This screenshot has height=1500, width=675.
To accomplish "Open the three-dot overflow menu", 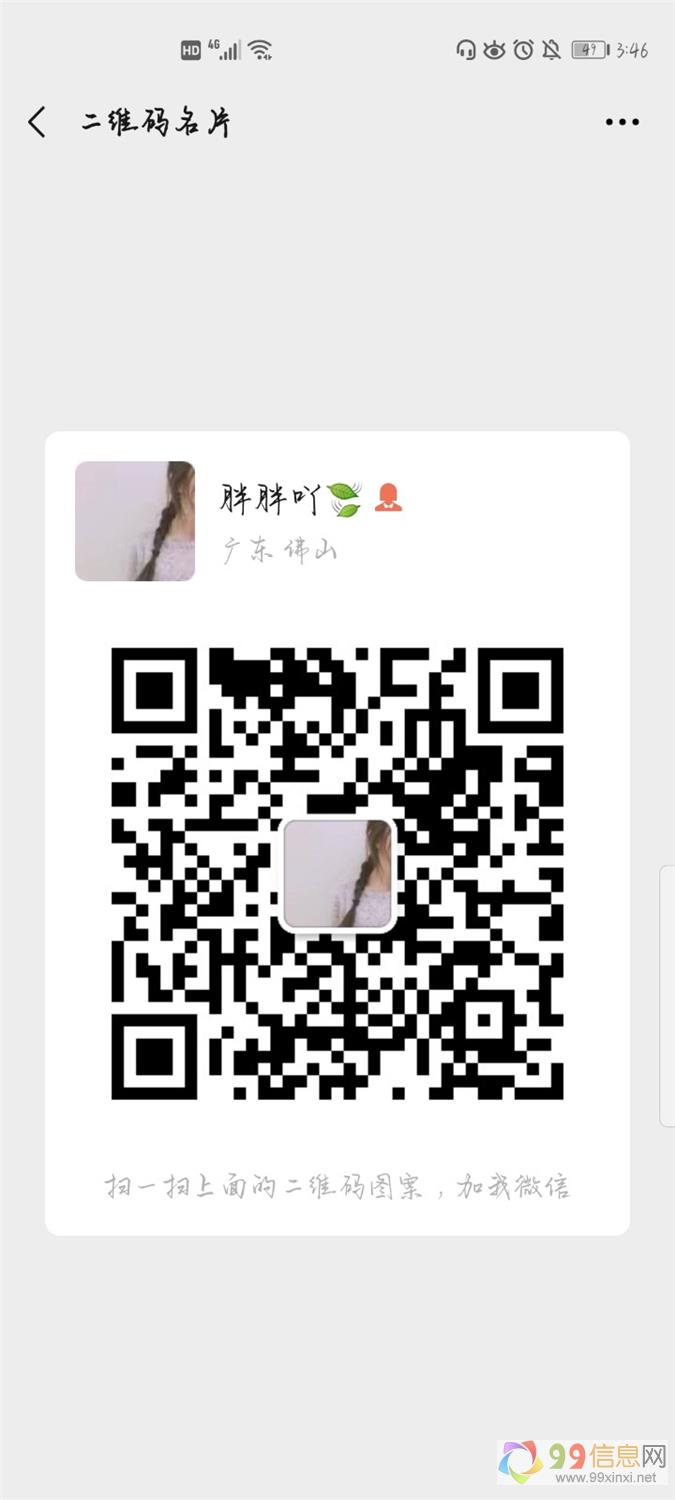I will [621, 122].
